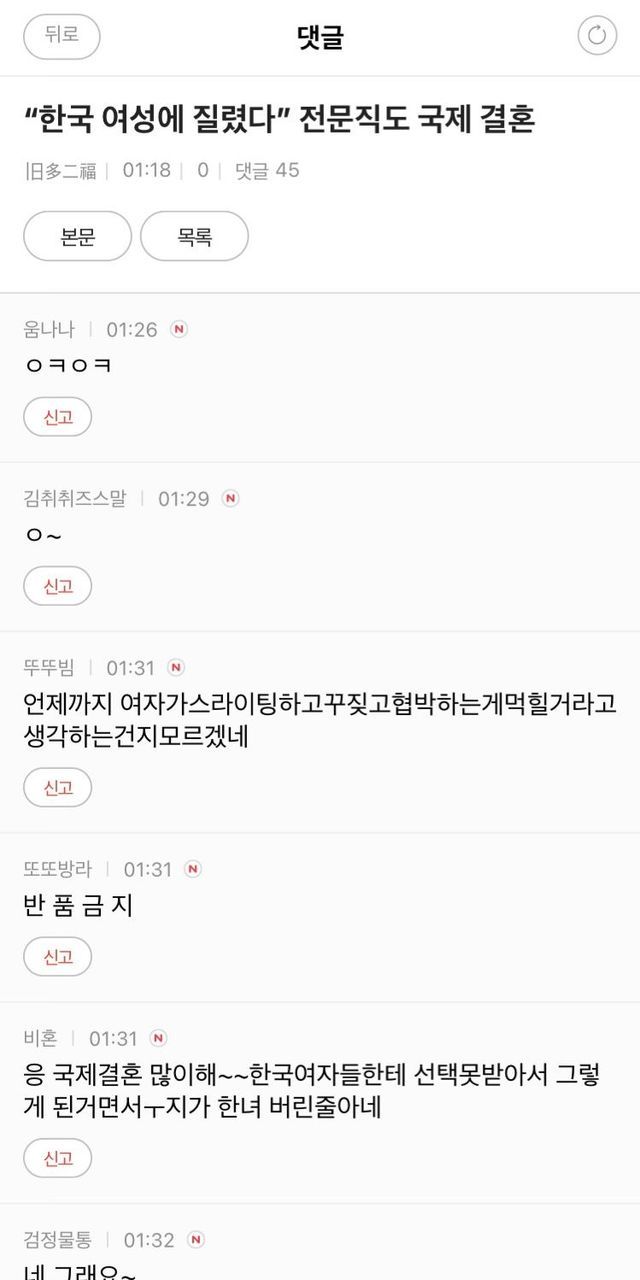Tap the 뒤로 back button
640x1280 pixels.
coord(62,36)
